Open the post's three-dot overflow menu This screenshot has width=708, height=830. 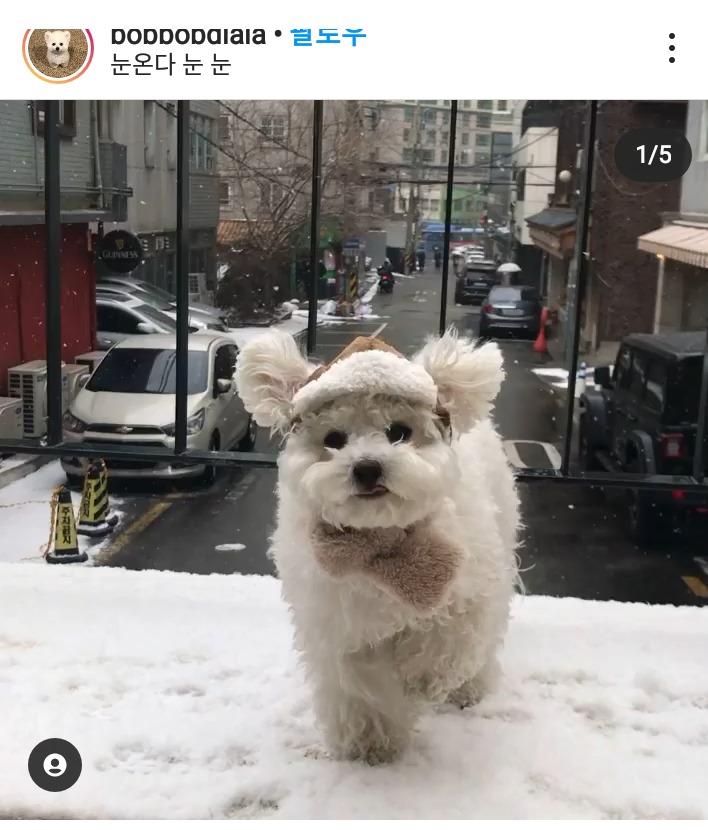(671, 47)
